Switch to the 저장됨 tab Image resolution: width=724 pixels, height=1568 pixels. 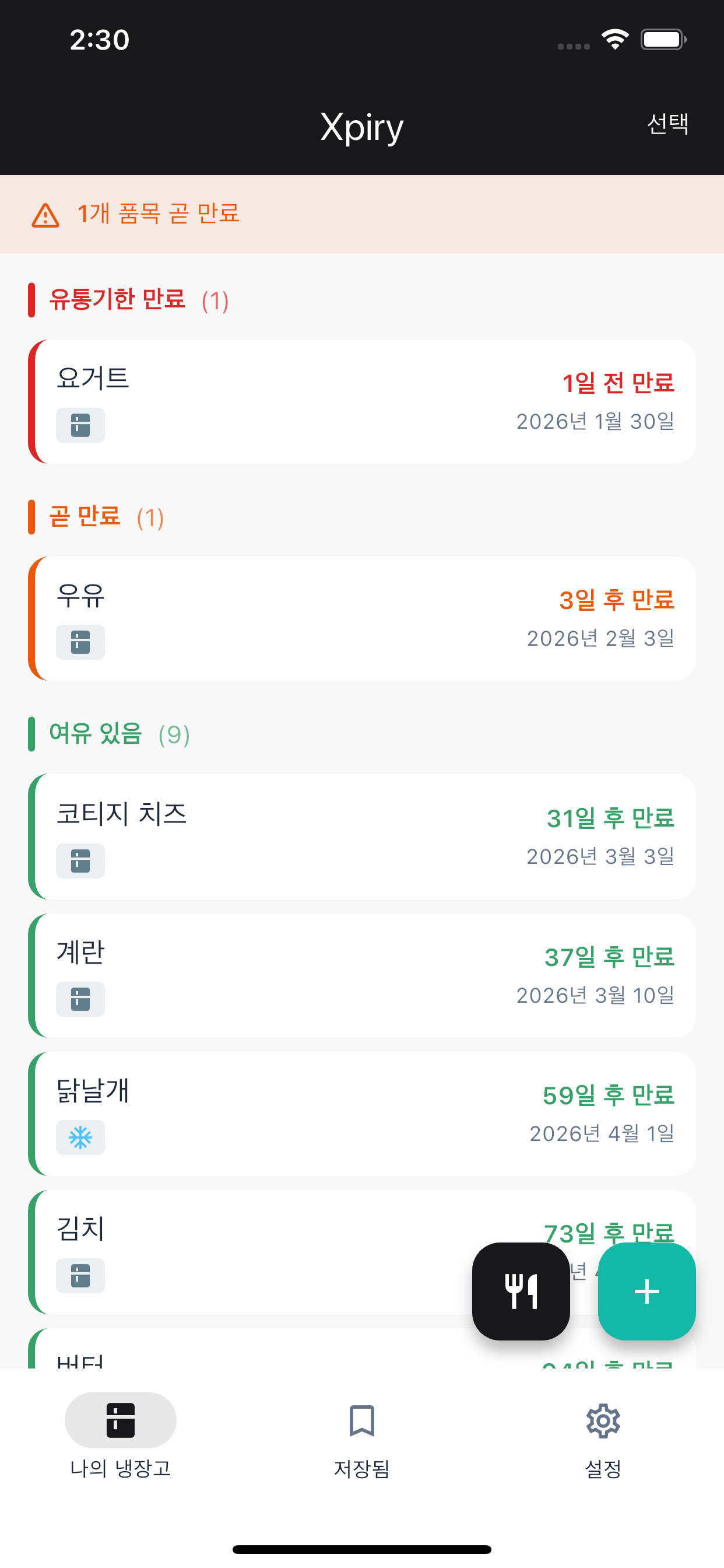click(x=361, y=1437)
